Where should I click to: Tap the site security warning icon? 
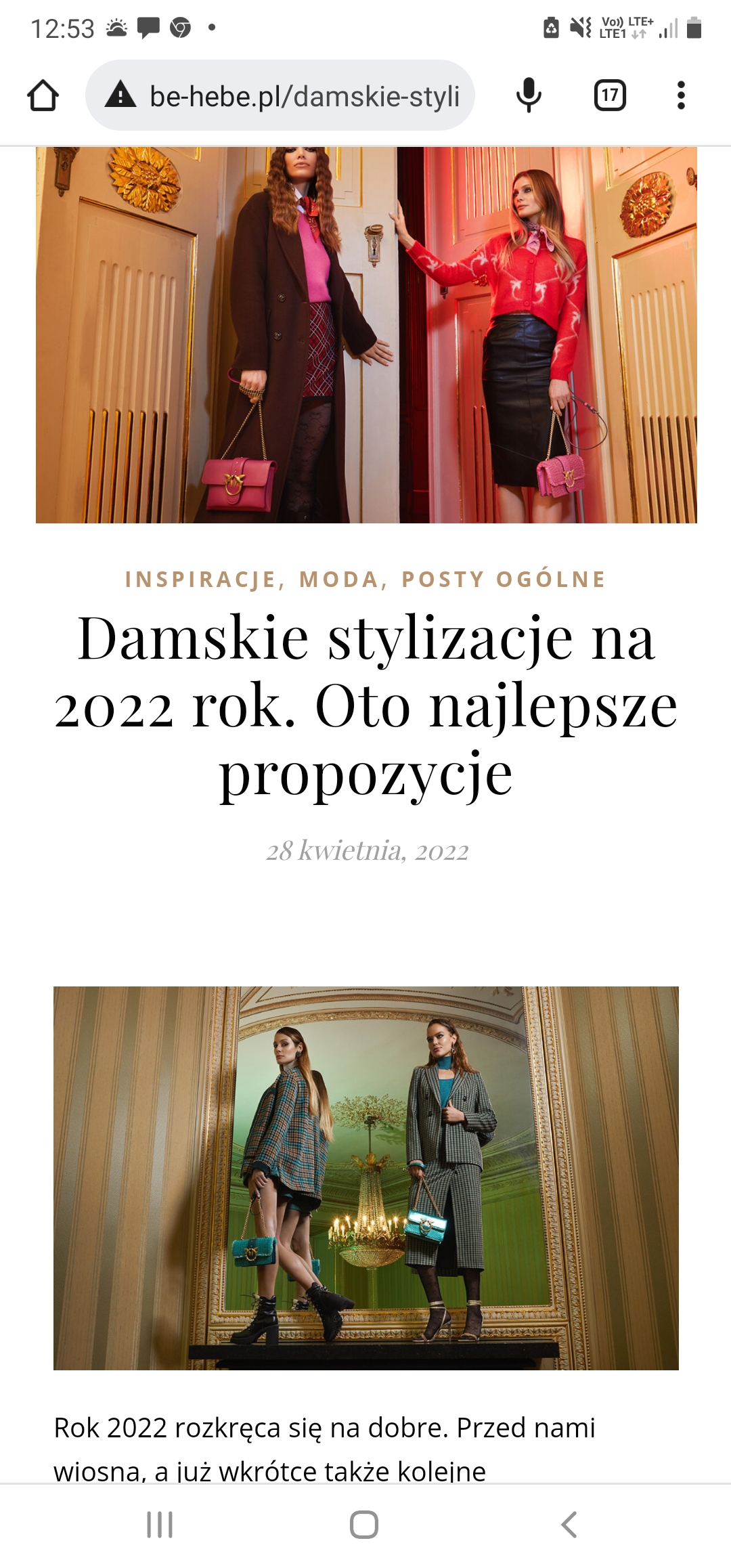pos(120,95)
